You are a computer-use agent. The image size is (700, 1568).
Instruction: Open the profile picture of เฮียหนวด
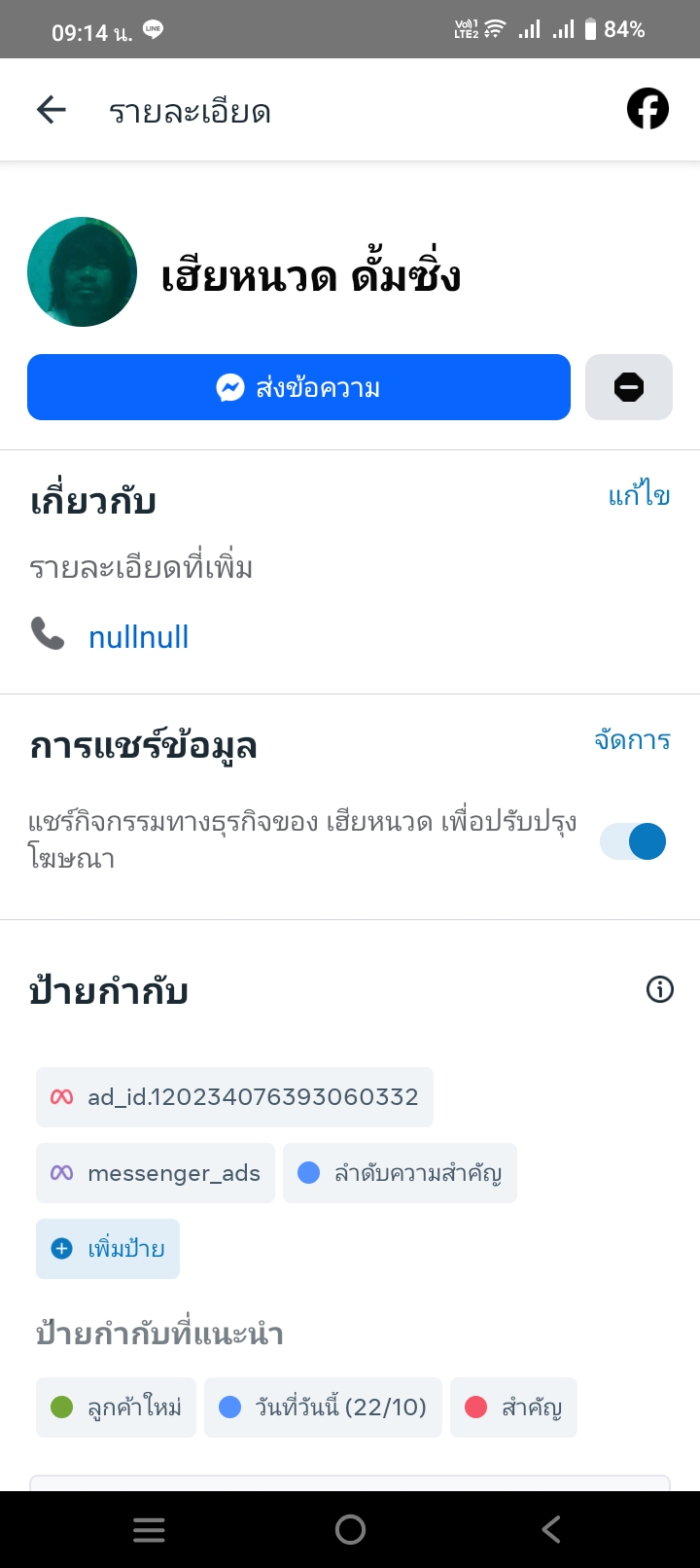(83, 271)
